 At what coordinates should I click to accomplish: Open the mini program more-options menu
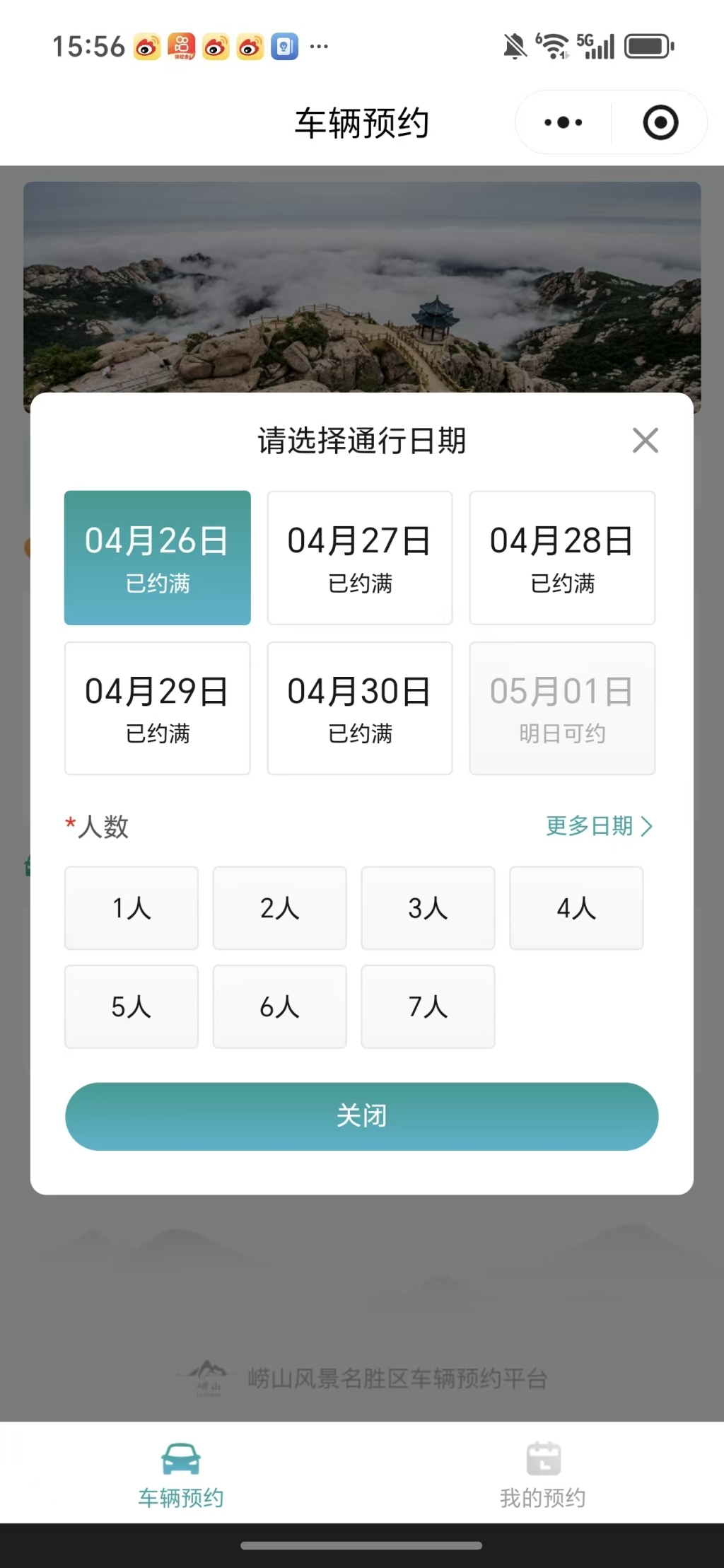pyautogui.click(x=564, y=122)
